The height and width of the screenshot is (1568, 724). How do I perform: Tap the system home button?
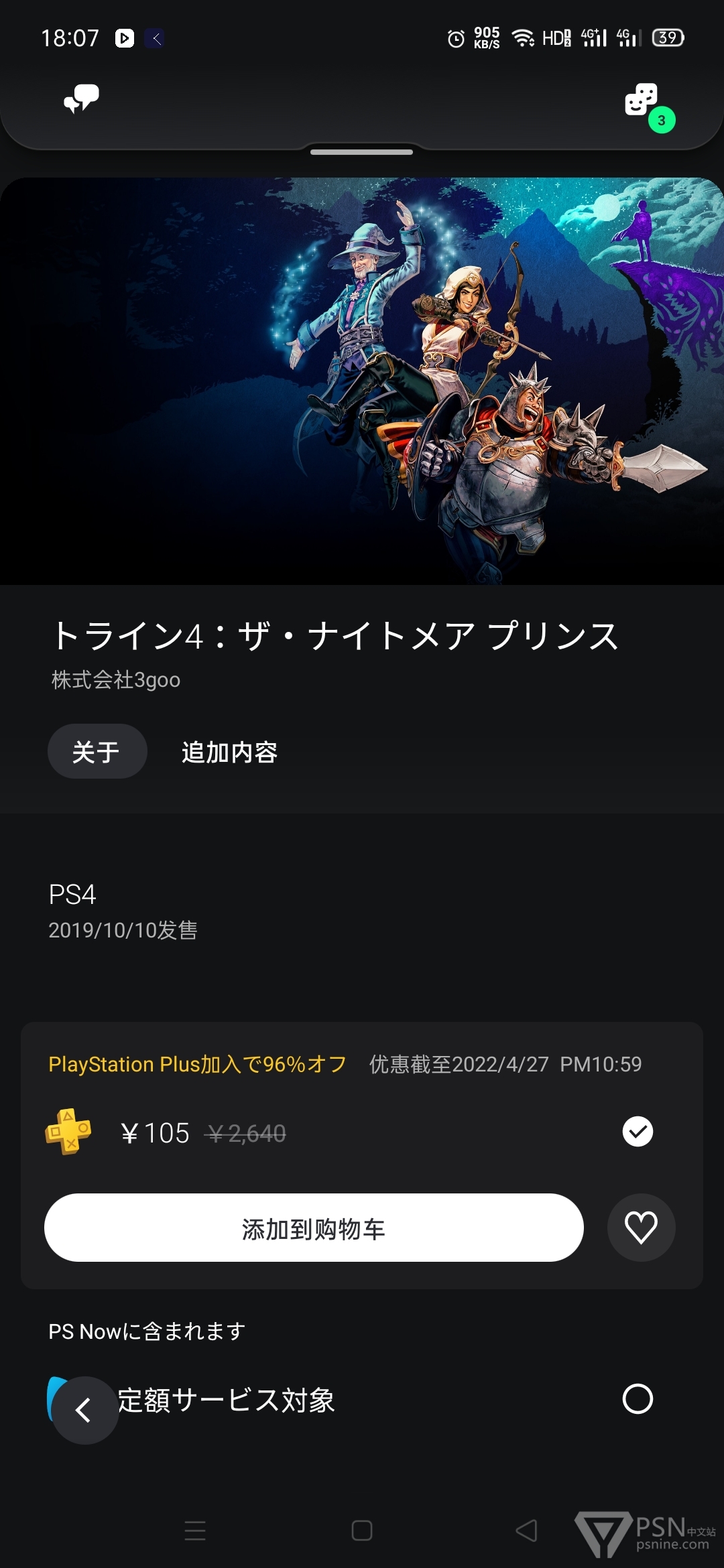tap(362, 1530)
